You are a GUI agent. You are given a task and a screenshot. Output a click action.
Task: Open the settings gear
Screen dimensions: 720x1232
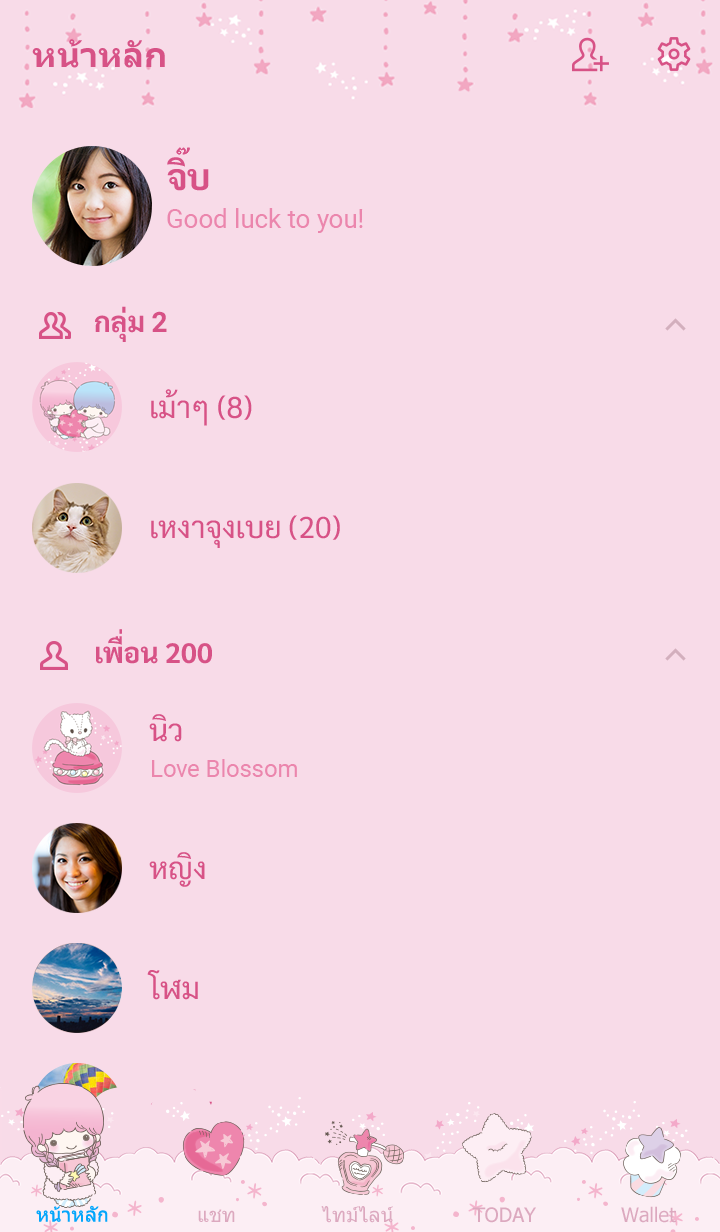pyautogui.click(x=674, y=55)
